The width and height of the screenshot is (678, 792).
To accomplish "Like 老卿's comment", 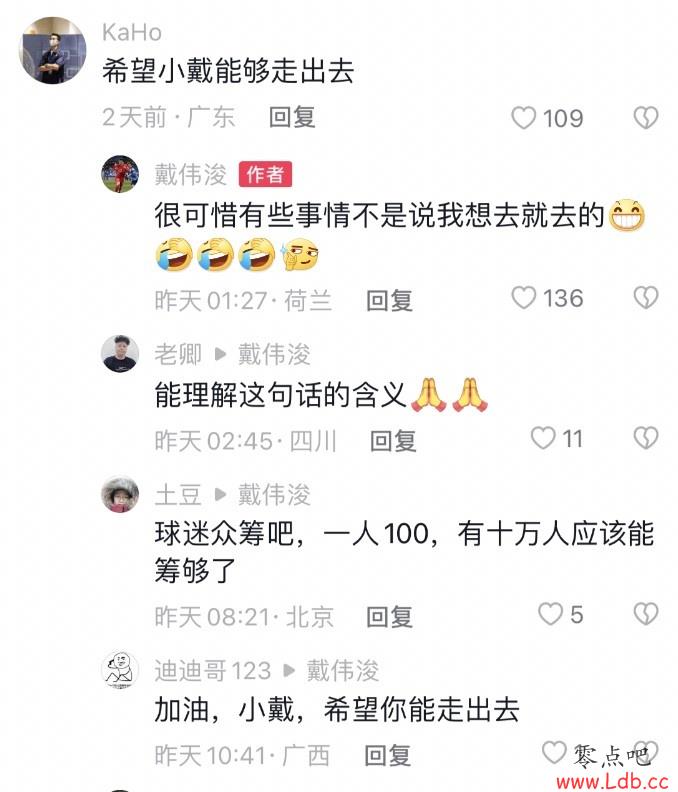I will pos(542,438).
